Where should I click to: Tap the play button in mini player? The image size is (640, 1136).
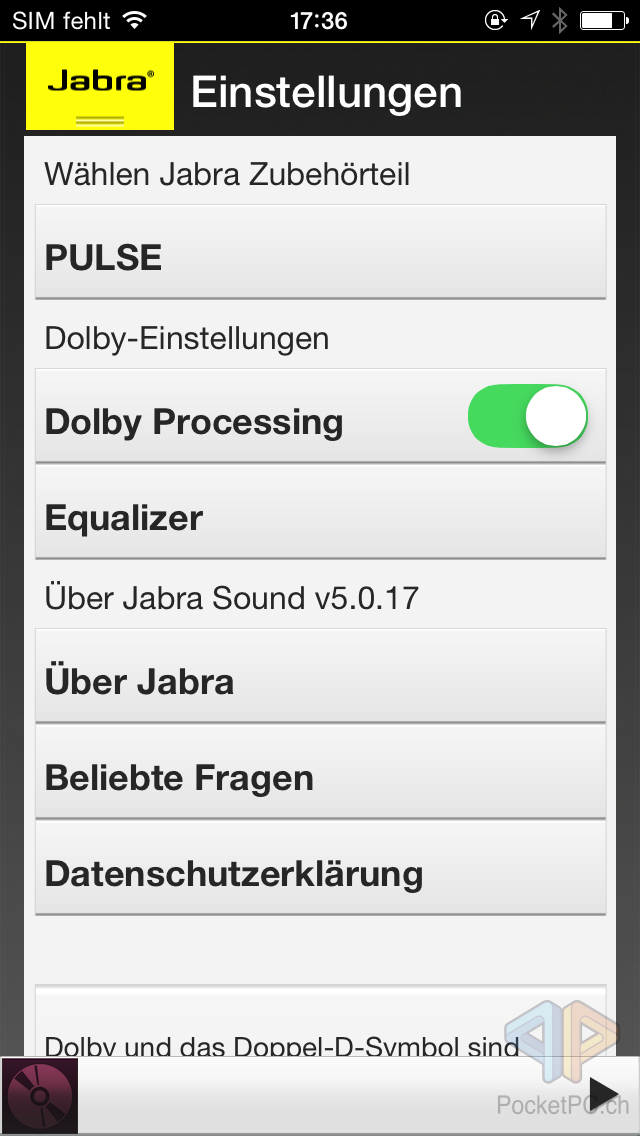point(602,1095)
